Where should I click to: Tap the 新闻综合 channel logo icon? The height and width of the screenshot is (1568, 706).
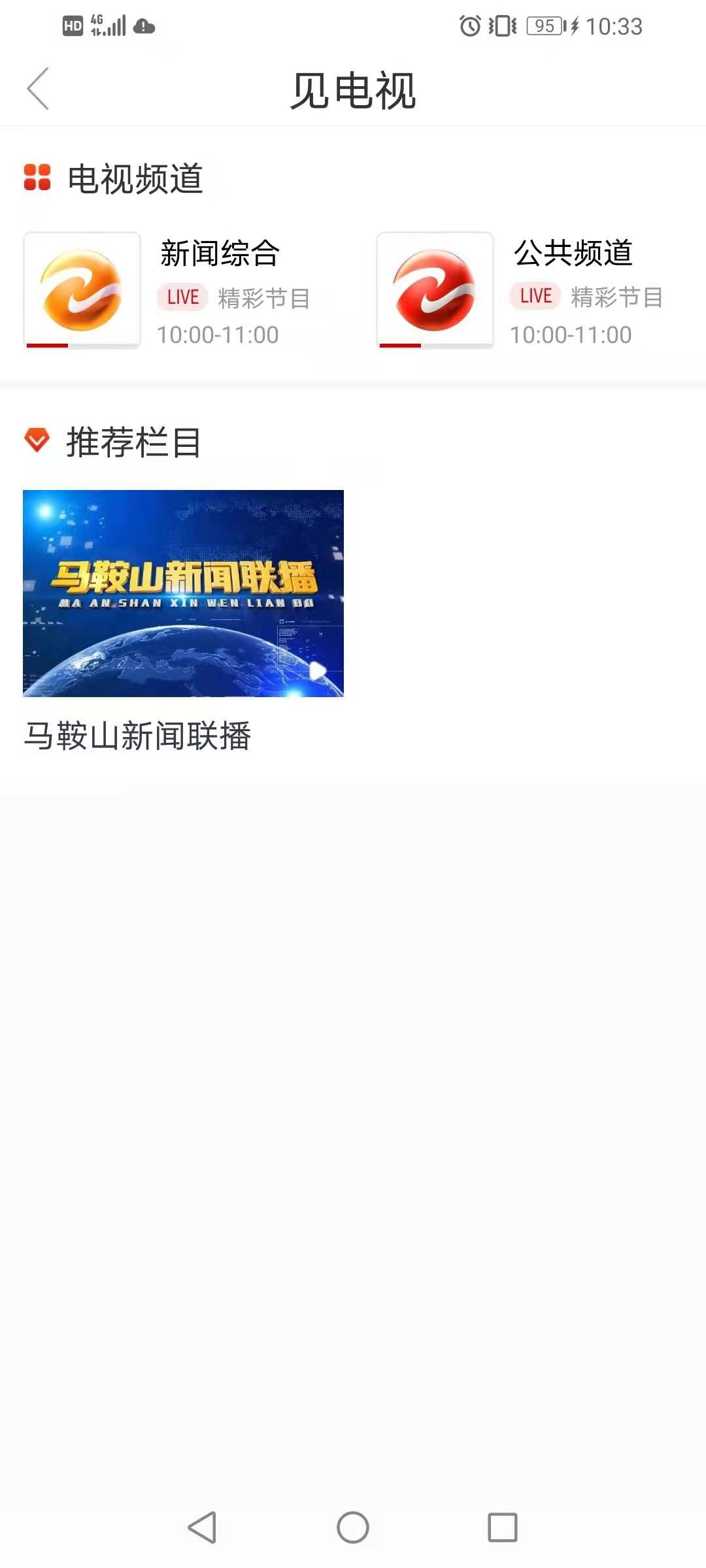(83, 289)
